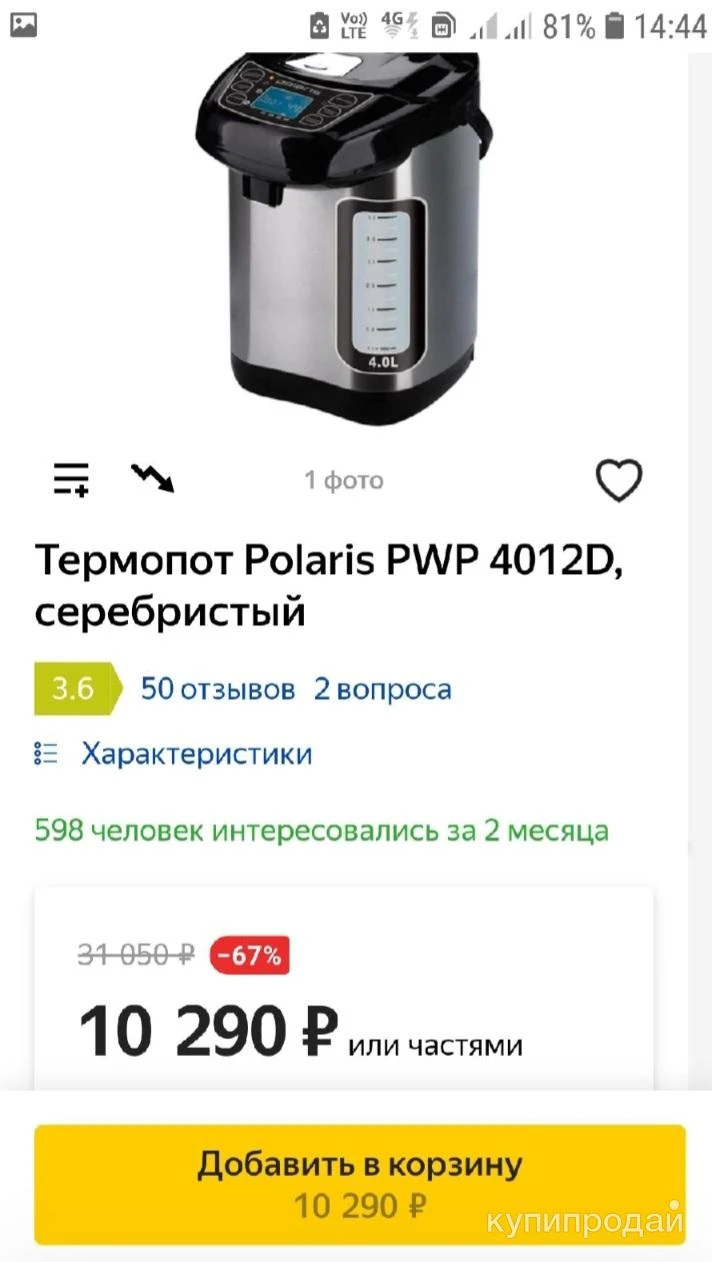Image resolution: width=712 pixels, height=1262 pixels.
Task: Add thermopot to favorites with heart
Action: pyautogui.click(x=618, y=481)
